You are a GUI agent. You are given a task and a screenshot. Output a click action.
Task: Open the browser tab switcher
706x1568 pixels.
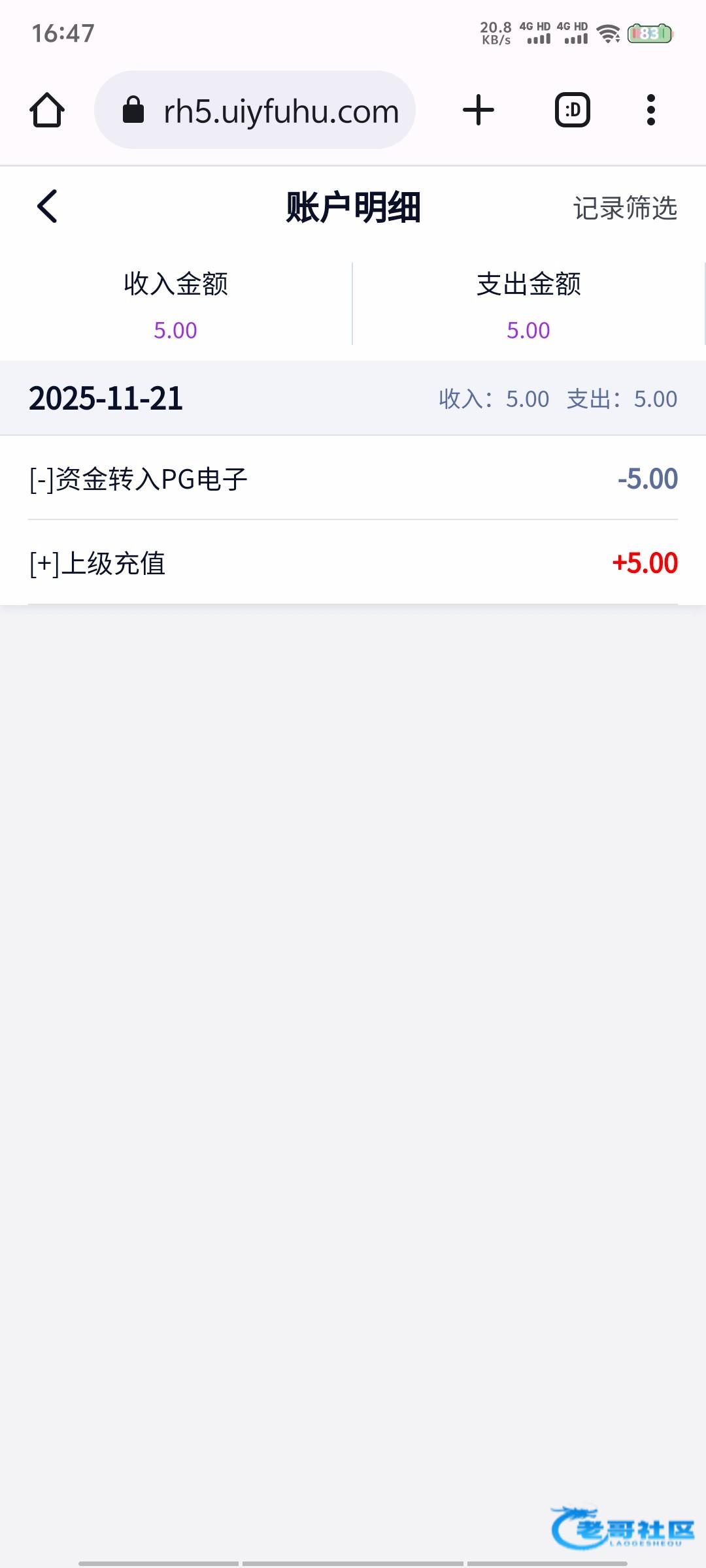point(573,110)
